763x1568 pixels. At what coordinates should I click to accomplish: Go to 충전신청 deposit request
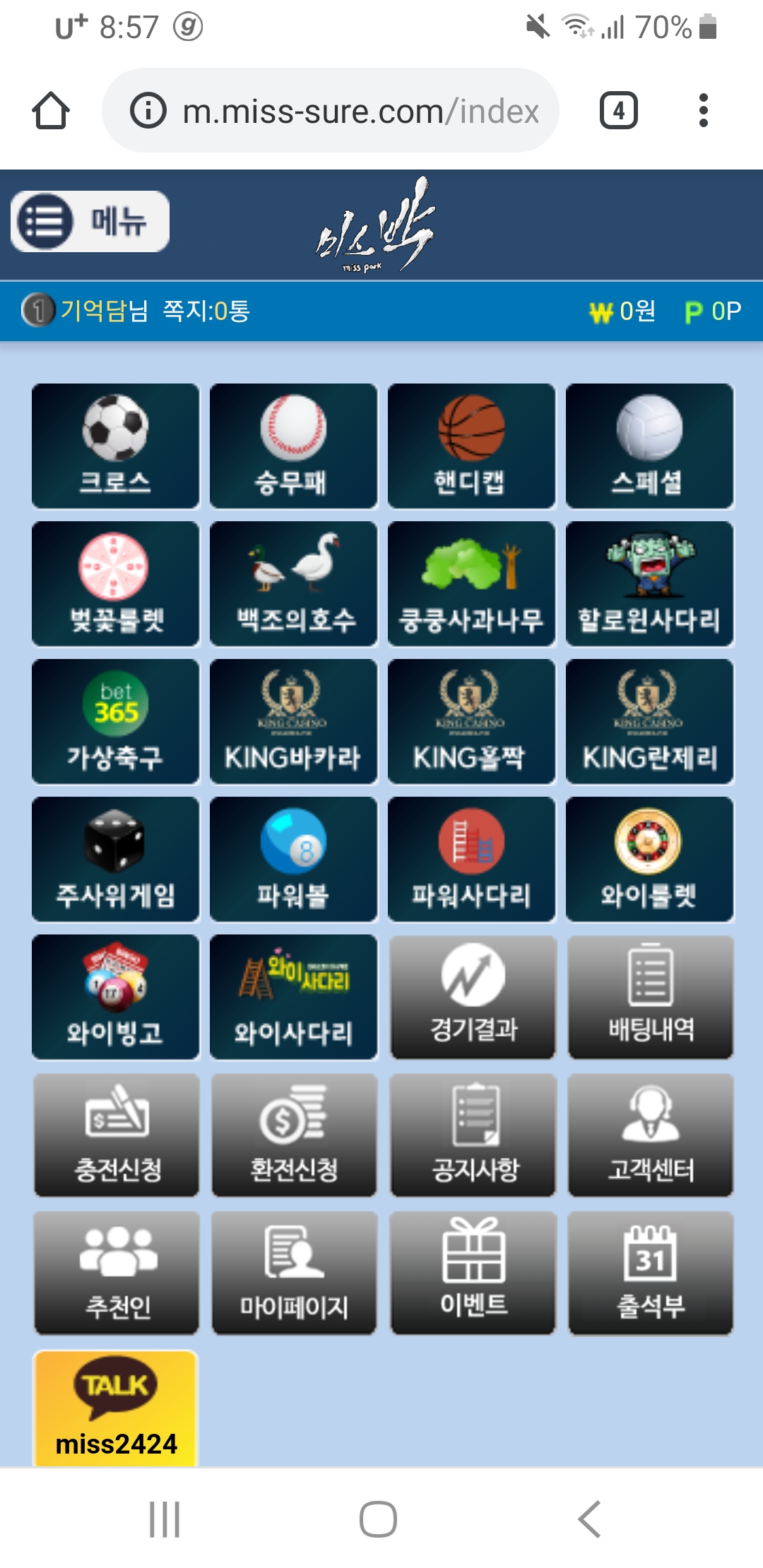click(x=117, y=1134)
